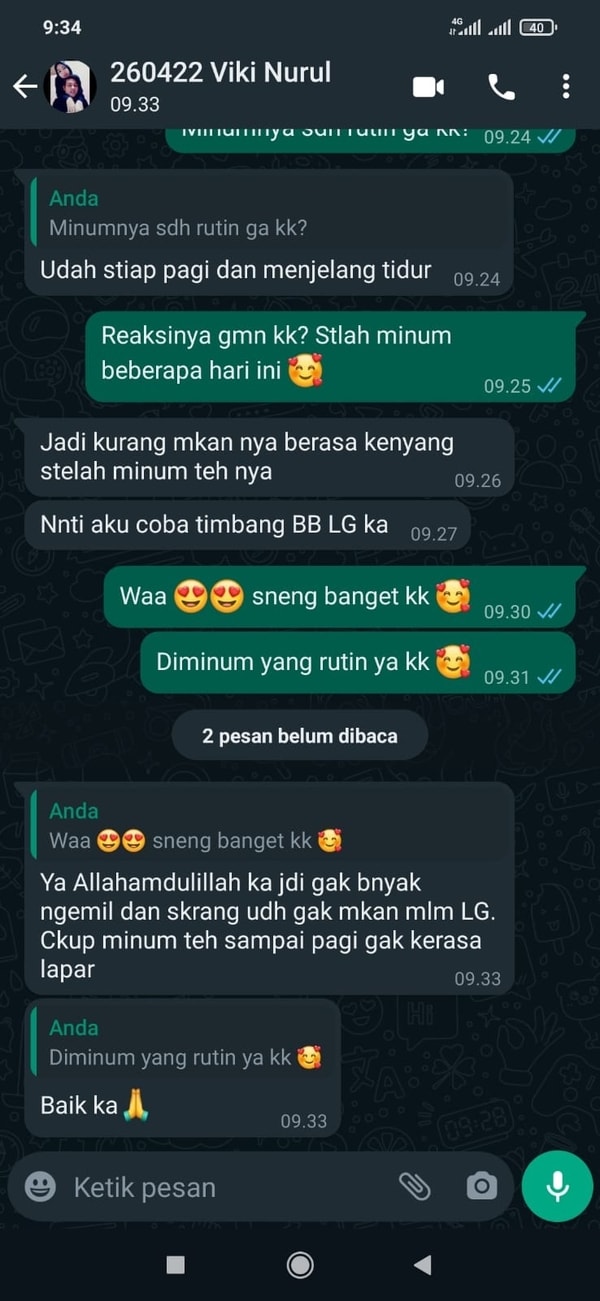The height and width of the screenshot is (1301, 600).
Task: Record a voice message with the microphone
Action: pos(557,1186)
